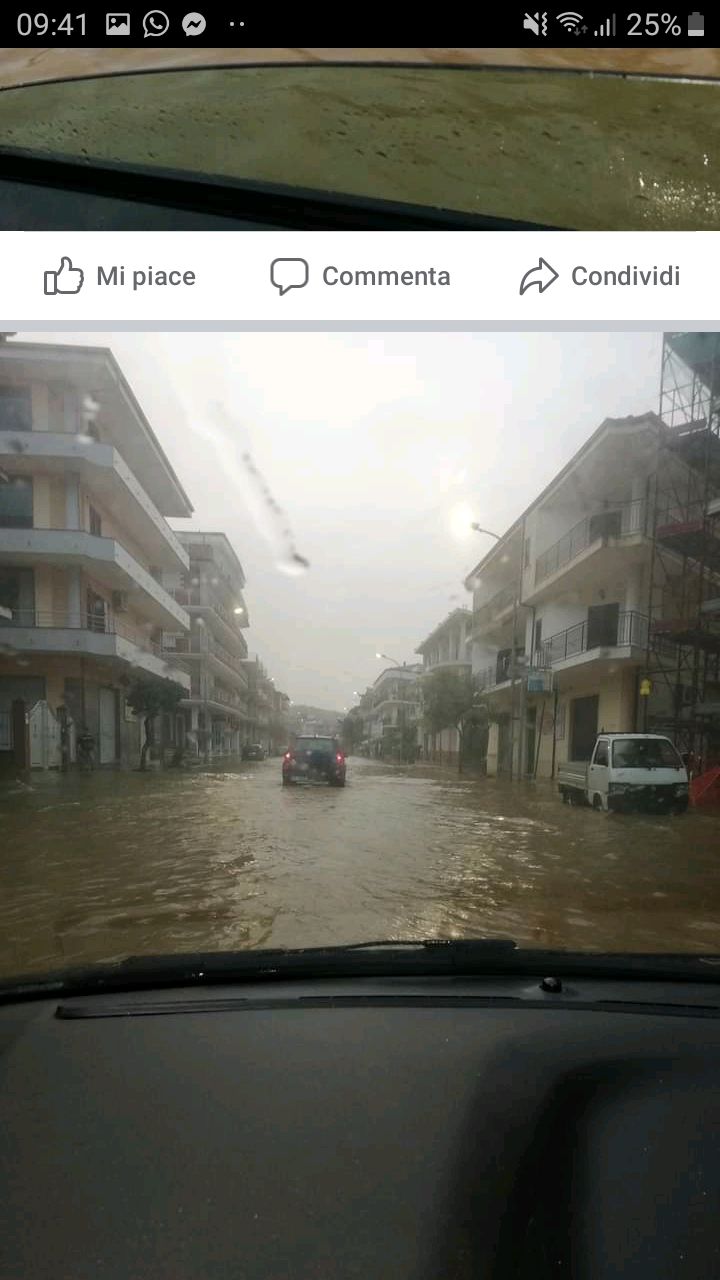720x1280 pixels.
Task: Tap Commenta to write a comment
Action: 360,276
